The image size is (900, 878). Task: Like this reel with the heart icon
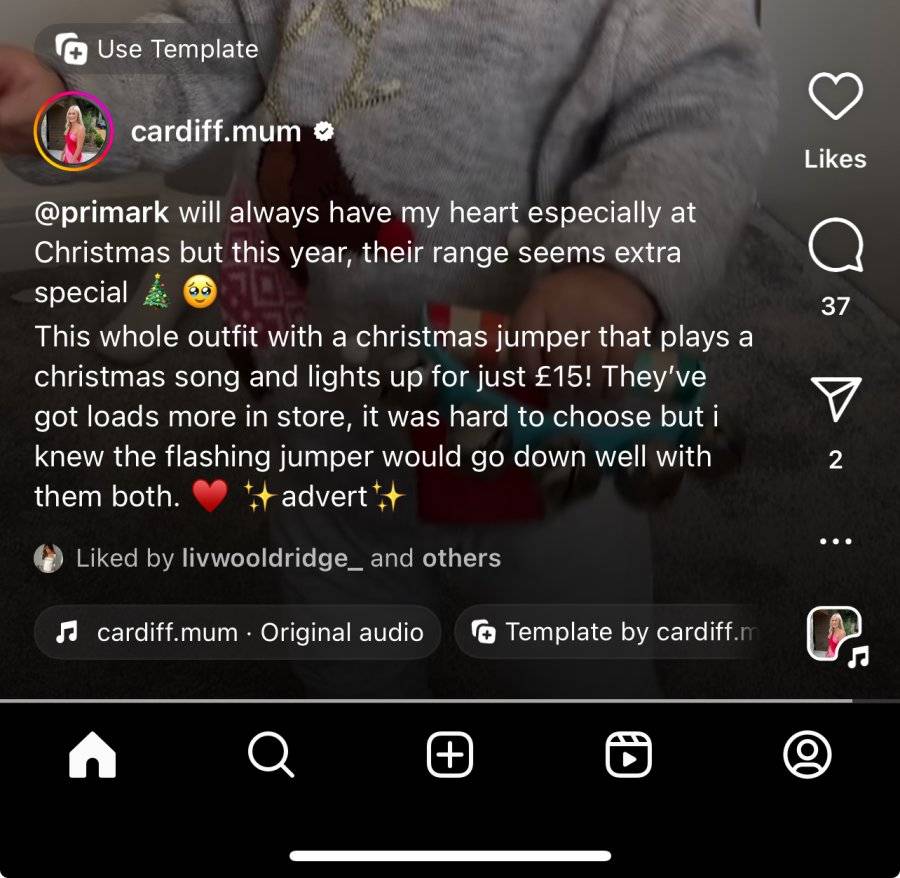[x=835, y=96]
